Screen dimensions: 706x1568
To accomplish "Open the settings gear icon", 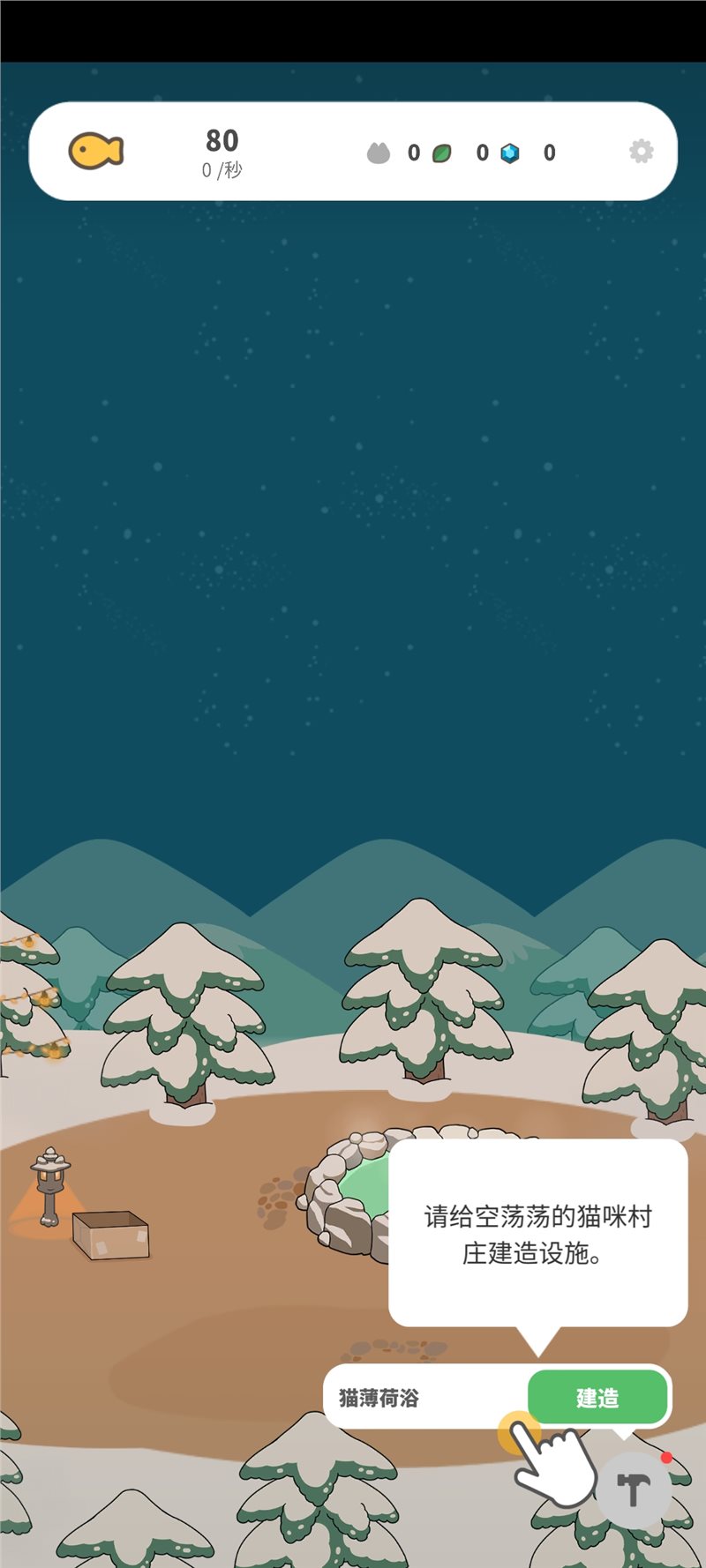I will tap(642, 152).
